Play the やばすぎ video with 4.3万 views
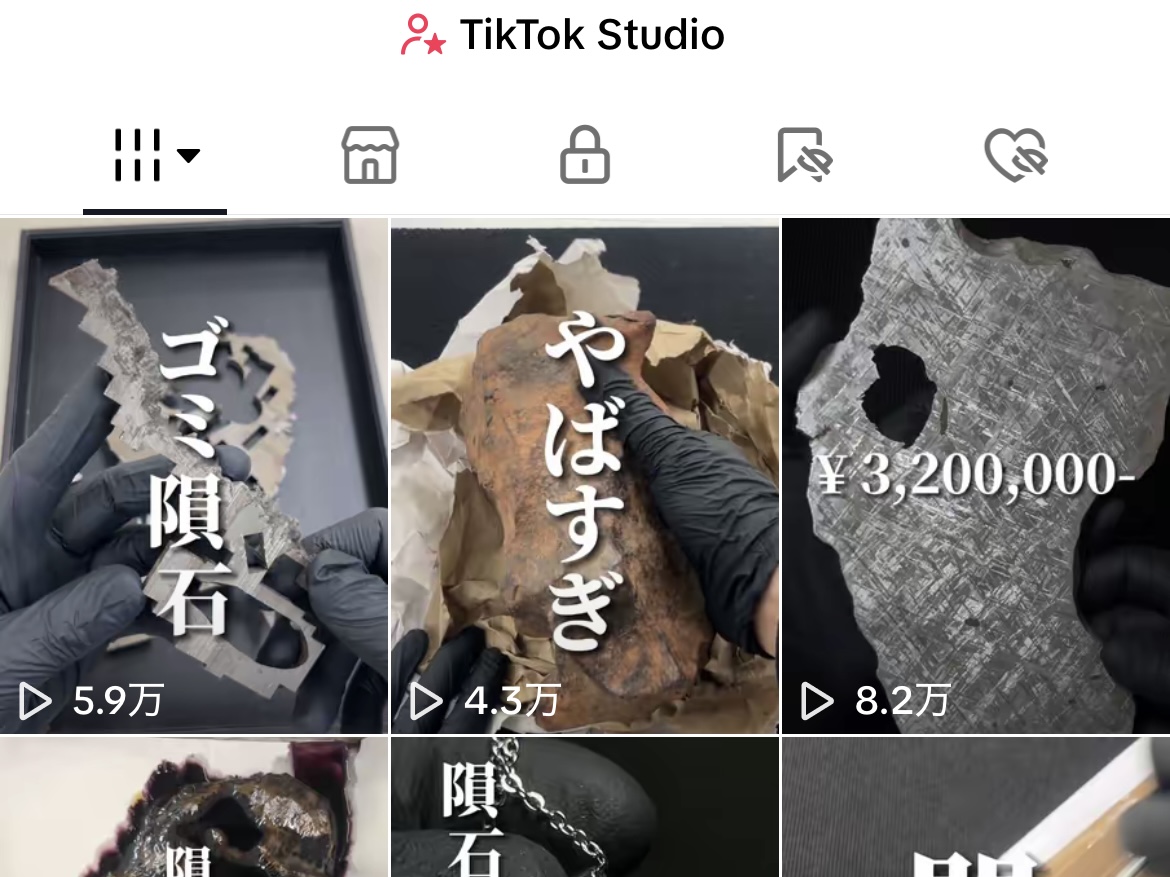The height and width of the screenshot is (877, 1170). click(584, 475)
